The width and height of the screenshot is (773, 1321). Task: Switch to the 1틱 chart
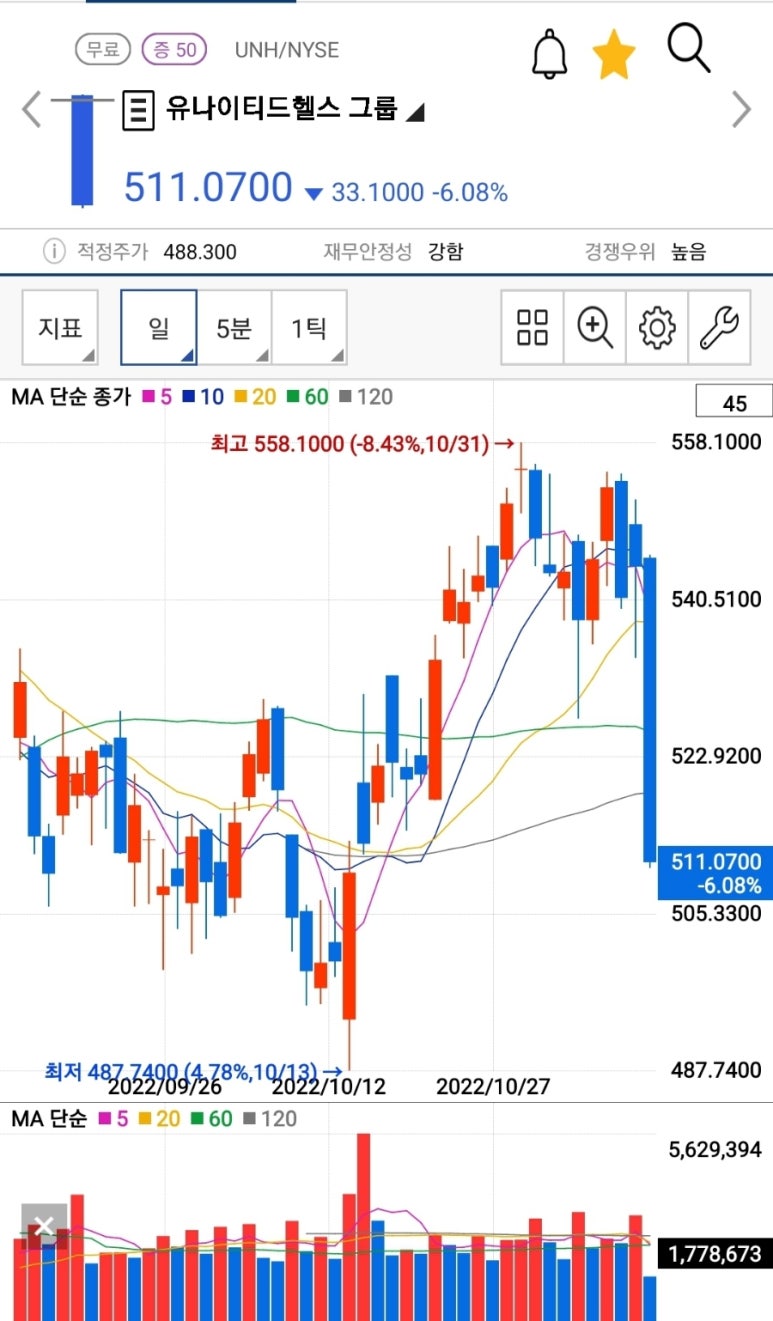coord(309,328)
